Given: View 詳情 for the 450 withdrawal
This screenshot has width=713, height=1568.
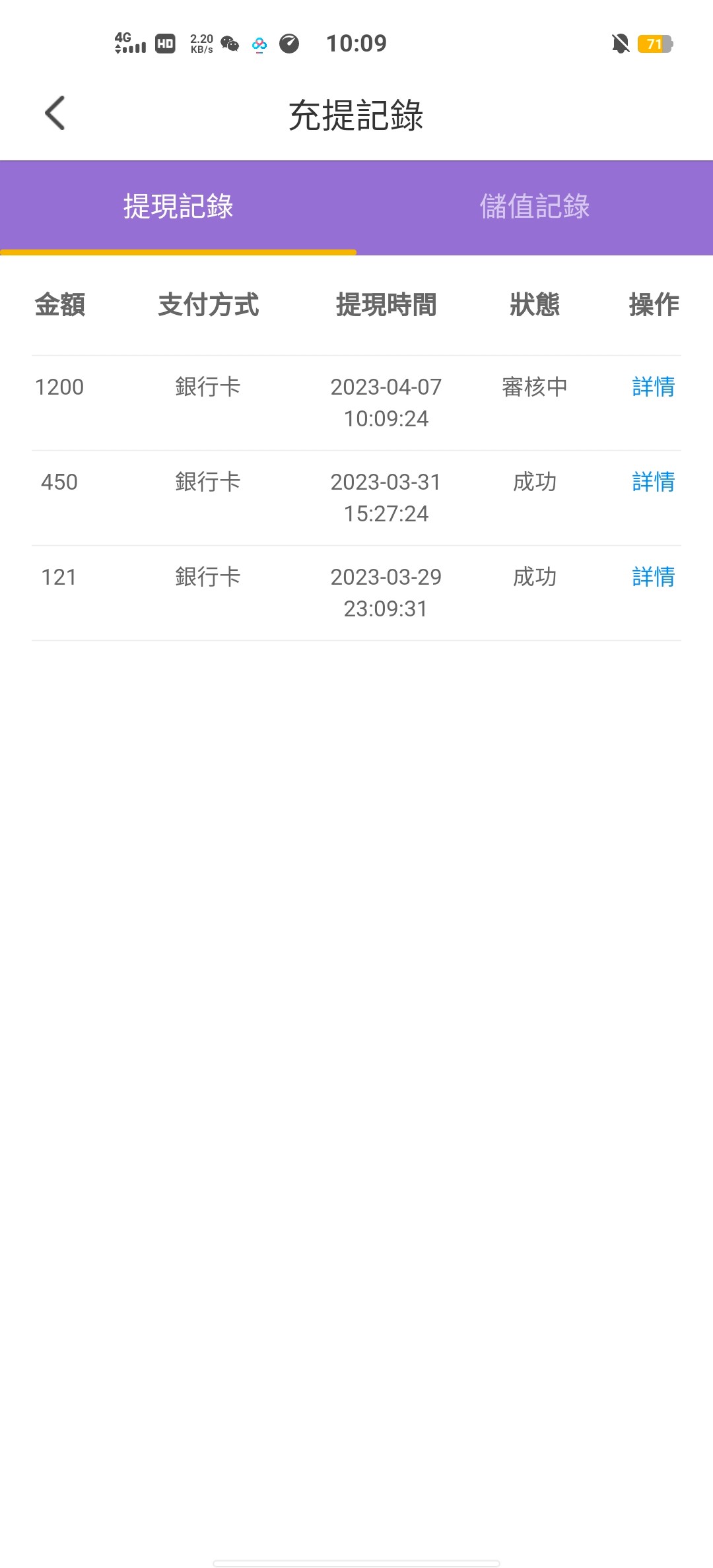Looking at the screenshot, I should 653,482.
